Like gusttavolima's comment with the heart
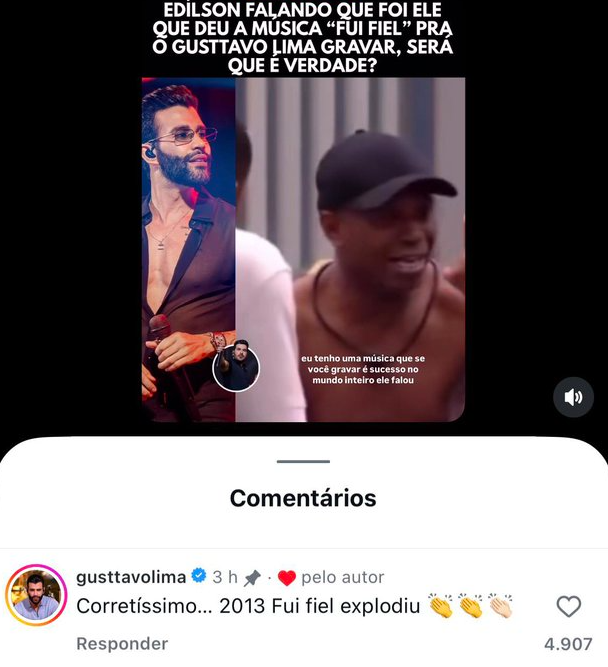608x667 pixels. 568,606
